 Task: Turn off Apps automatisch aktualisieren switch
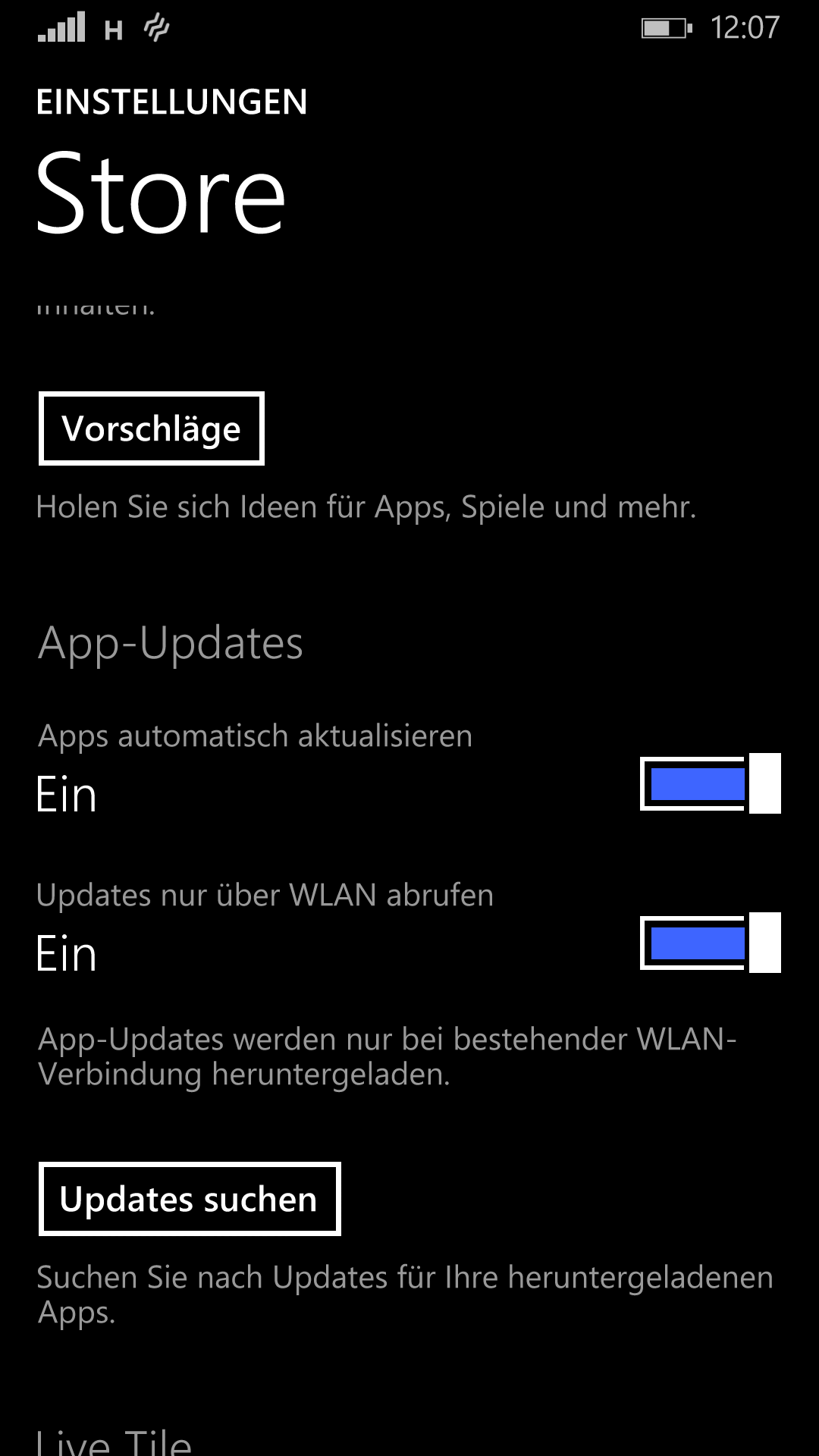(710, 783)
